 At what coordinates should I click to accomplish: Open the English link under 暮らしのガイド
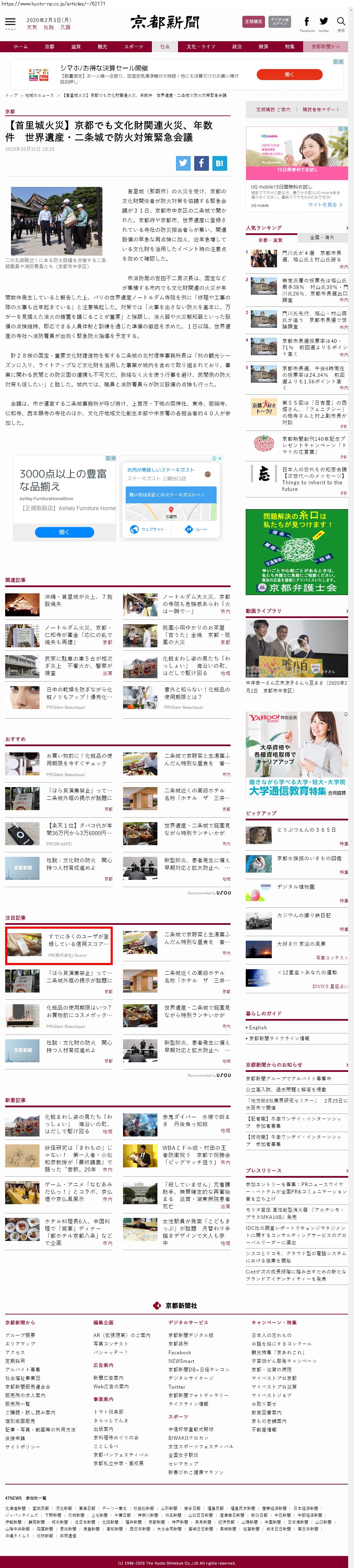258,1027
